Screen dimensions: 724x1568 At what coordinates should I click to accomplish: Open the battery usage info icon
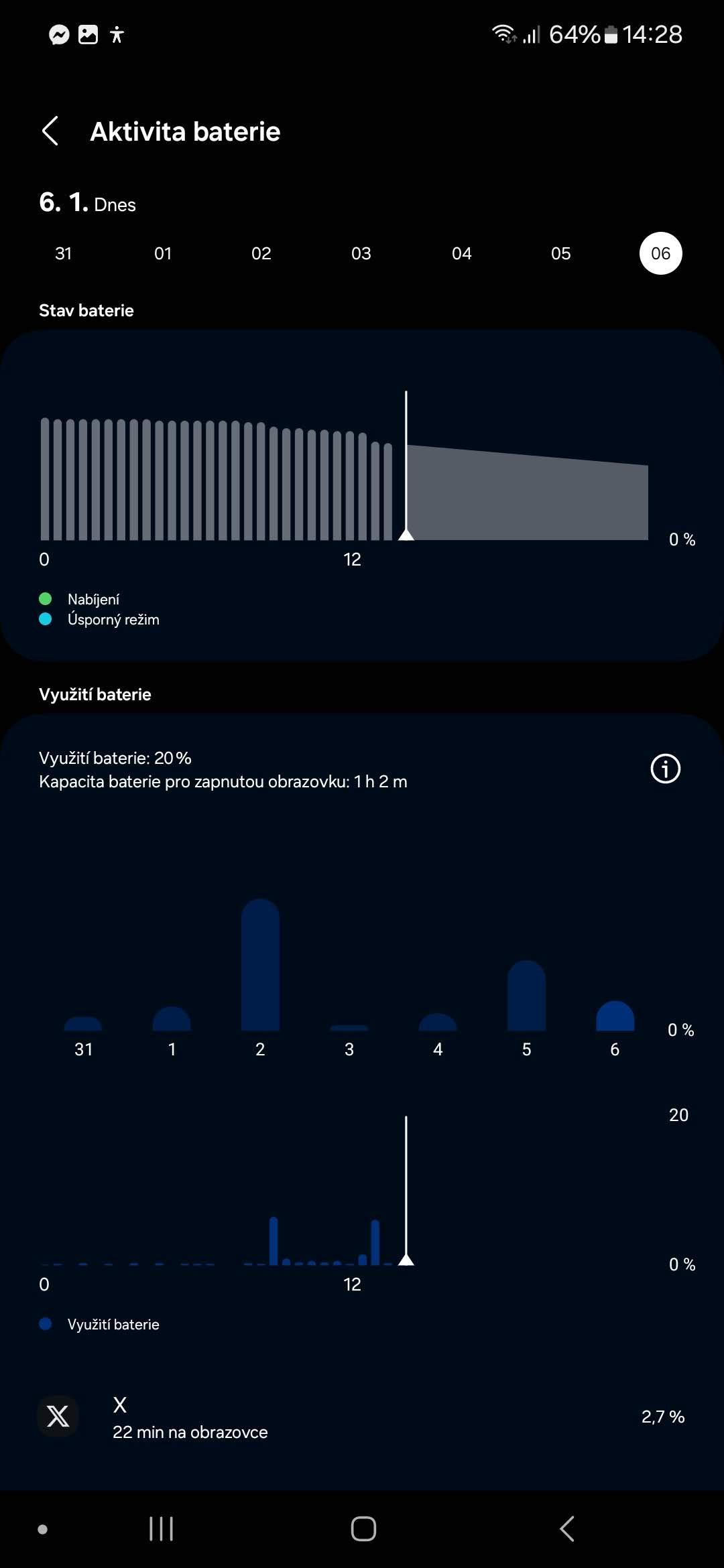(666, 769)
